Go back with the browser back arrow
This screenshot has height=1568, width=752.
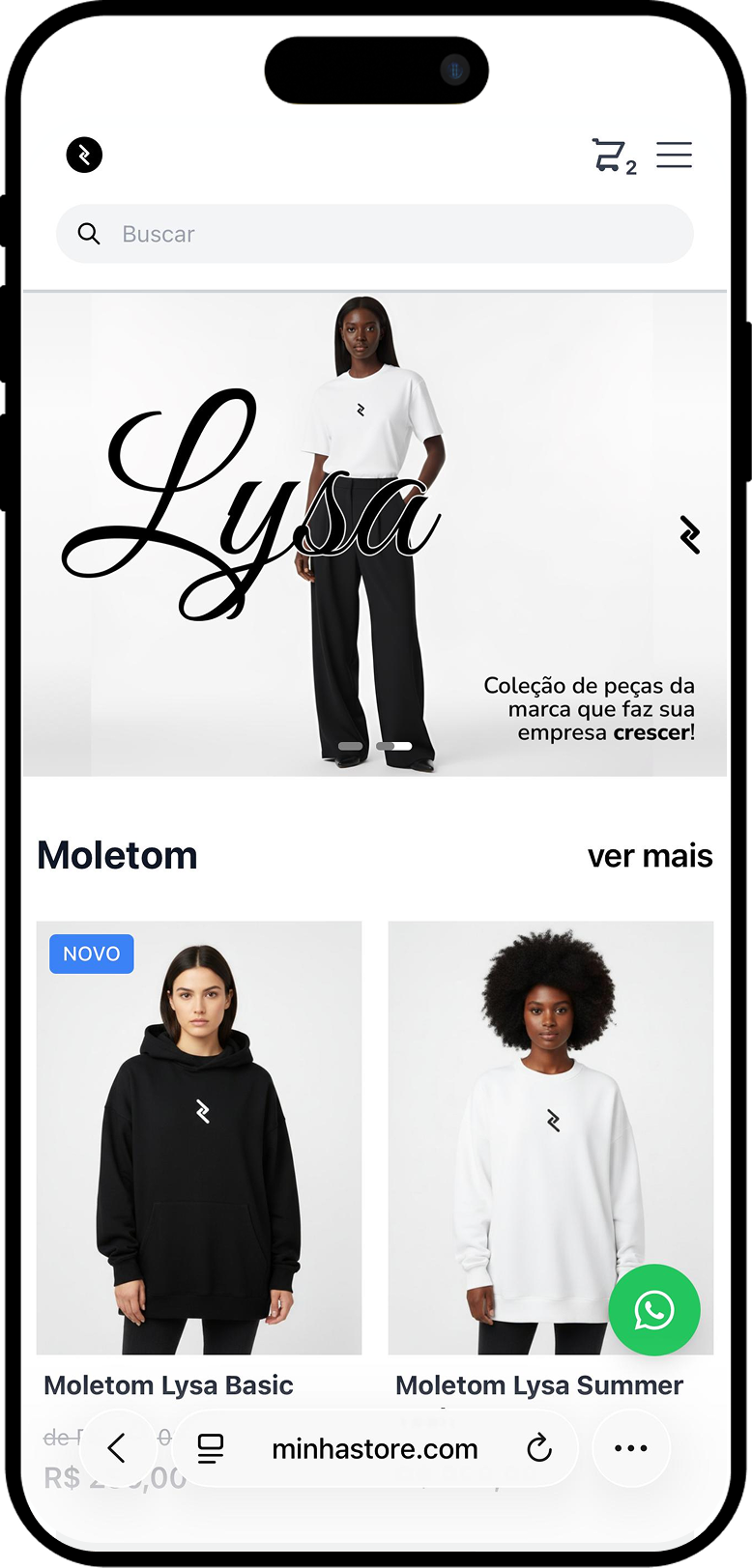pyautogui.click(x=117, y=1448)
